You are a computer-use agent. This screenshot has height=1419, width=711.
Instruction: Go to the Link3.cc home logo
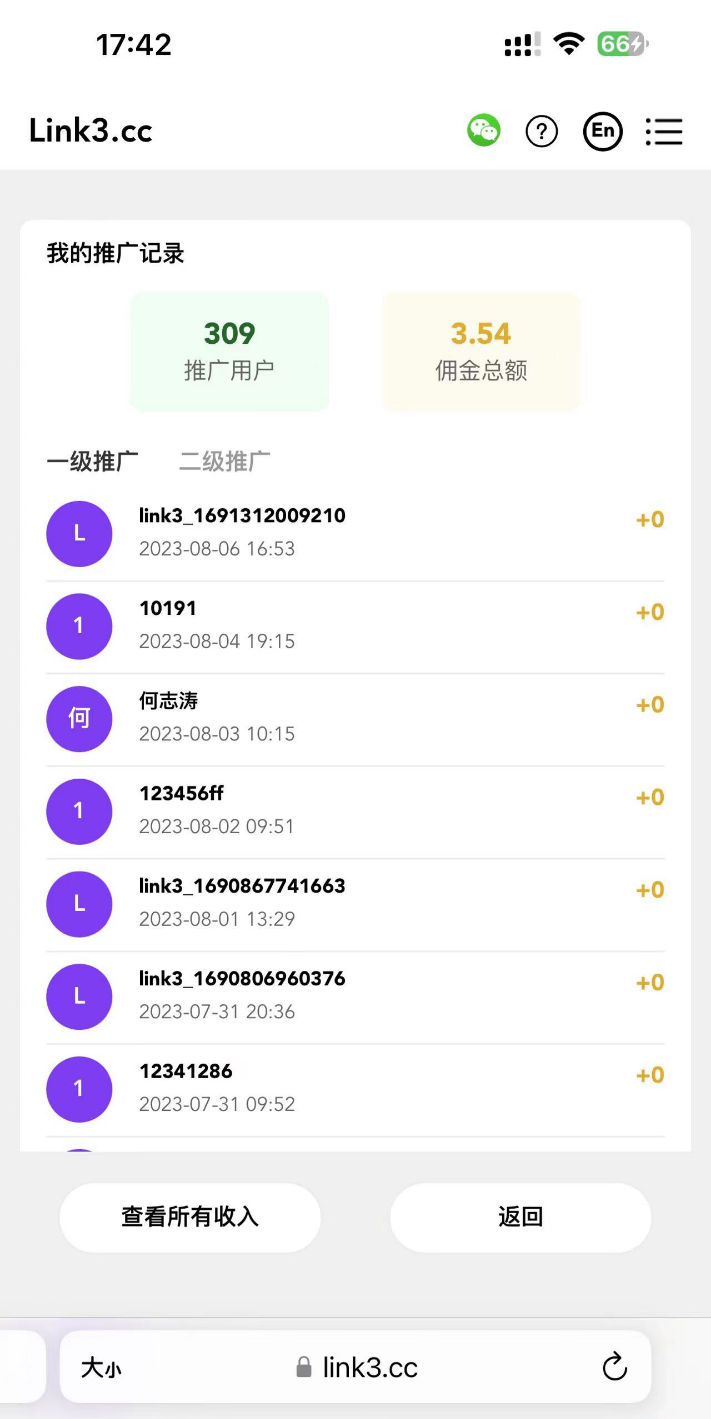click(91, 131)
